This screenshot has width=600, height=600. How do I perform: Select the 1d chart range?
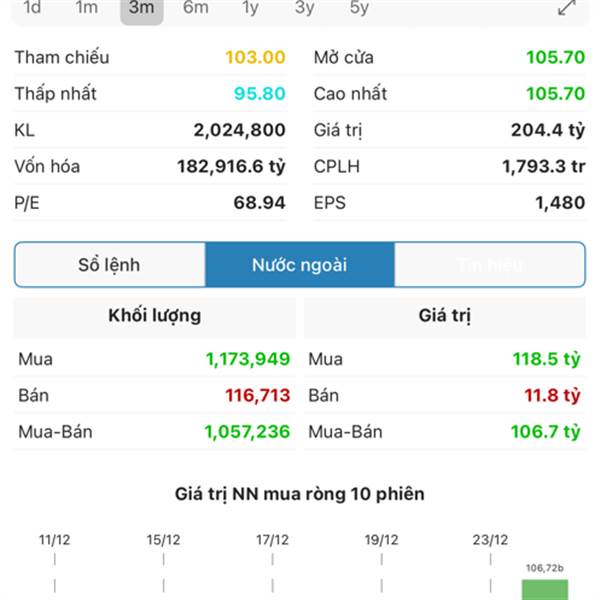pyautogui.click(x=33, y=8)
